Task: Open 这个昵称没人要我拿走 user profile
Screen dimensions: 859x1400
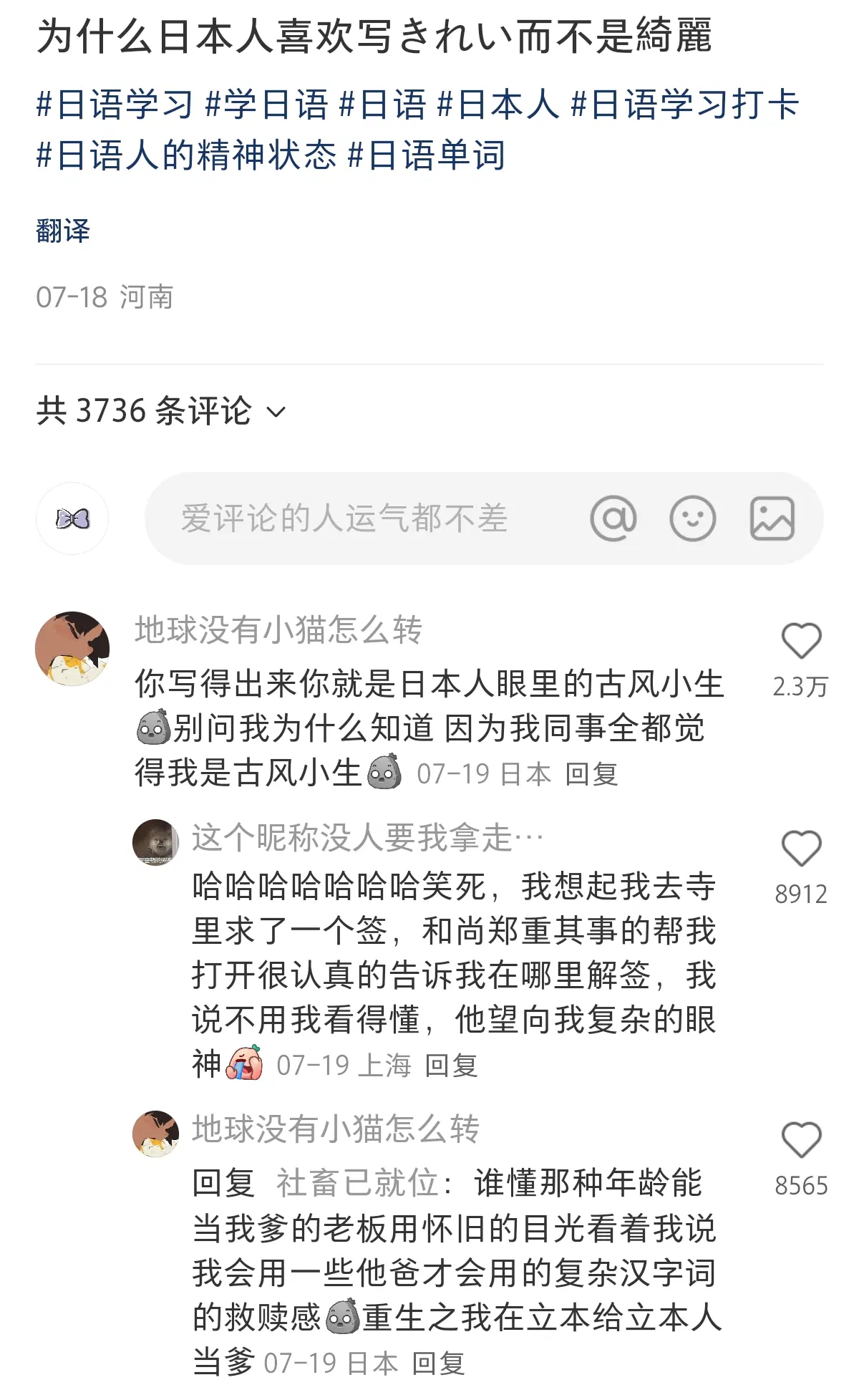Action: 367,837
